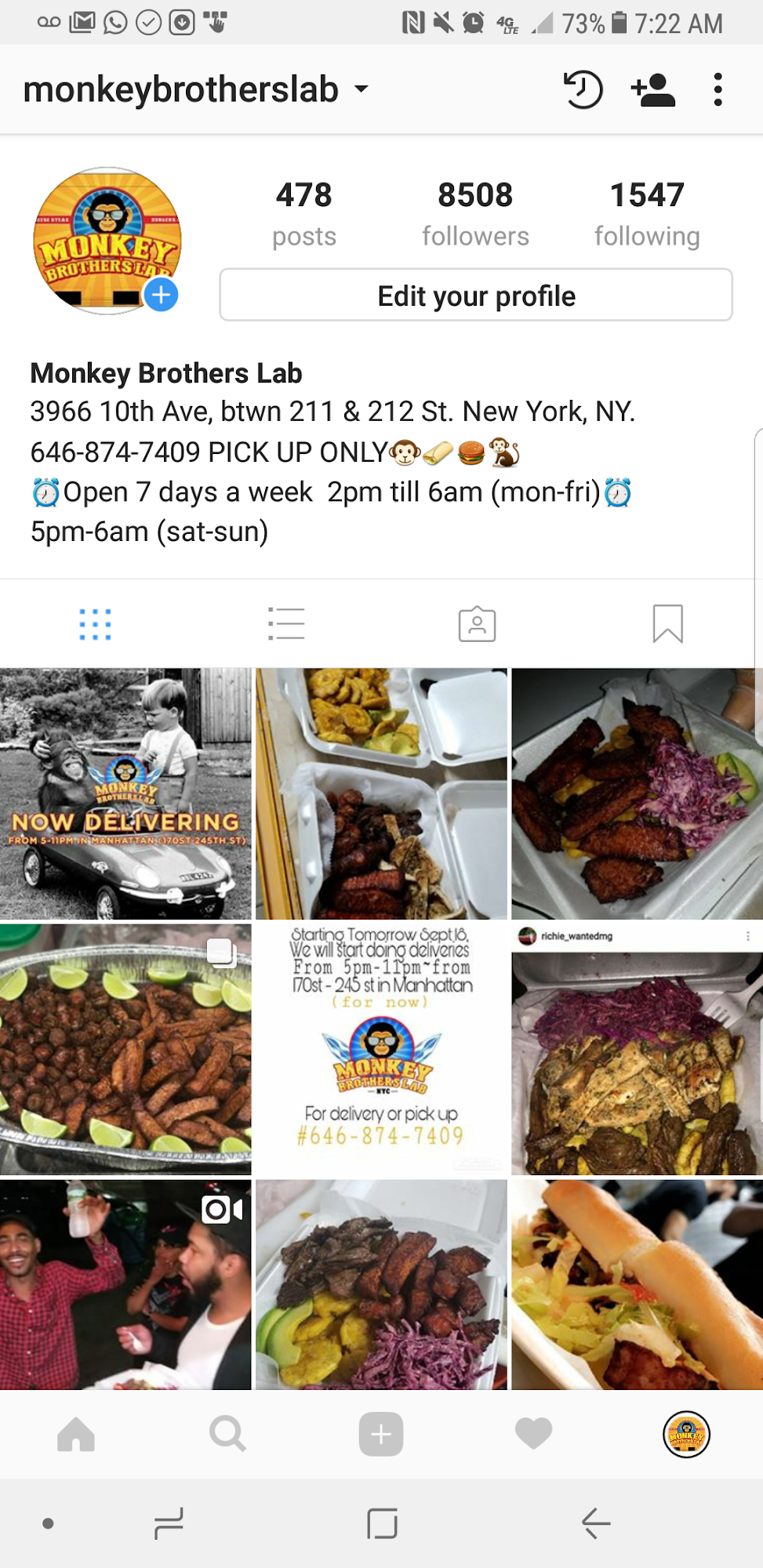Open the Now Delivering post
The width and height of the screenshot is (763, 1568).
[125, 793]
